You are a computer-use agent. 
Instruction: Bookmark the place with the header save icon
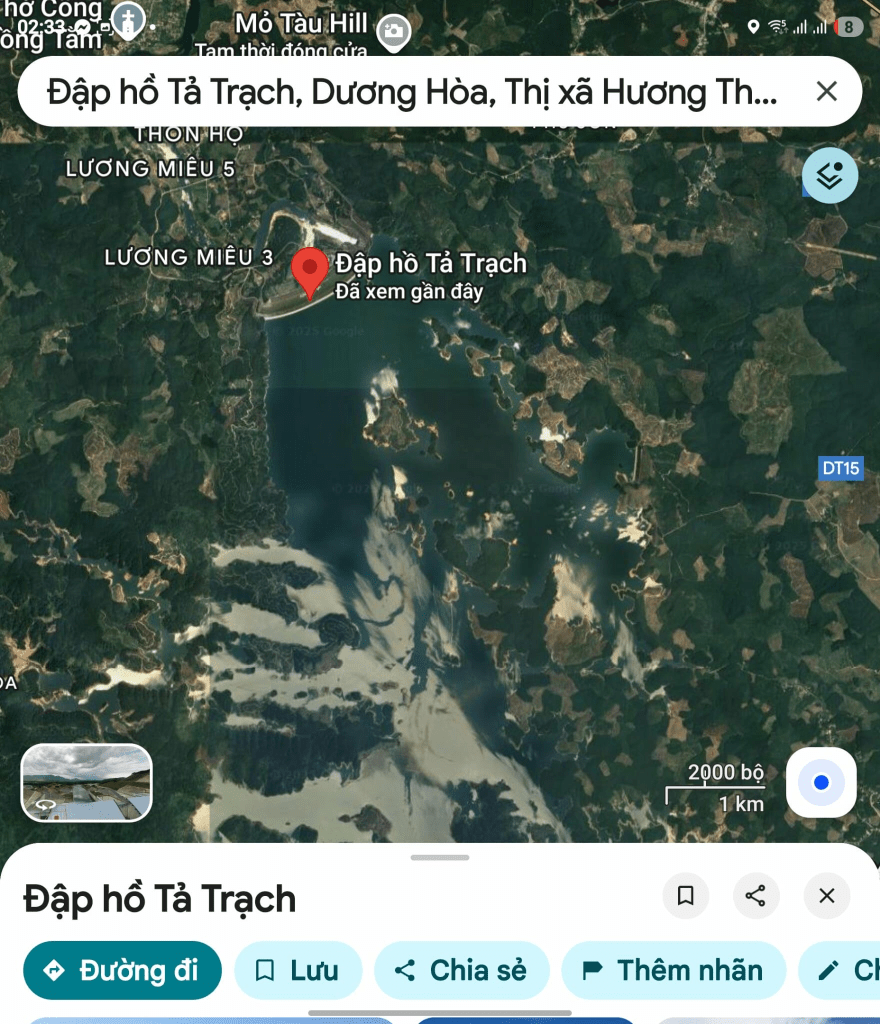click(x=685, y=896)
